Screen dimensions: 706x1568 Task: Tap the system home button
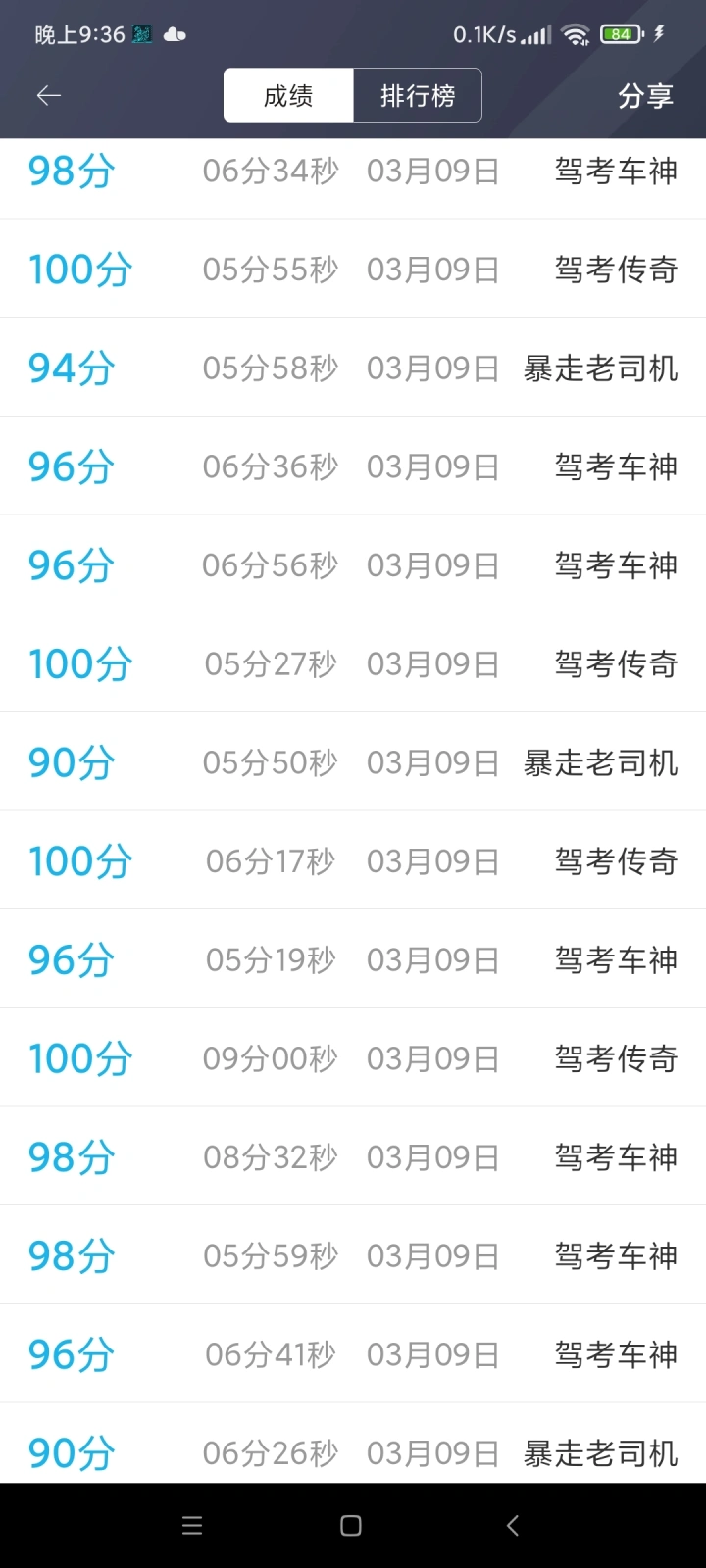pos(351,1525)
